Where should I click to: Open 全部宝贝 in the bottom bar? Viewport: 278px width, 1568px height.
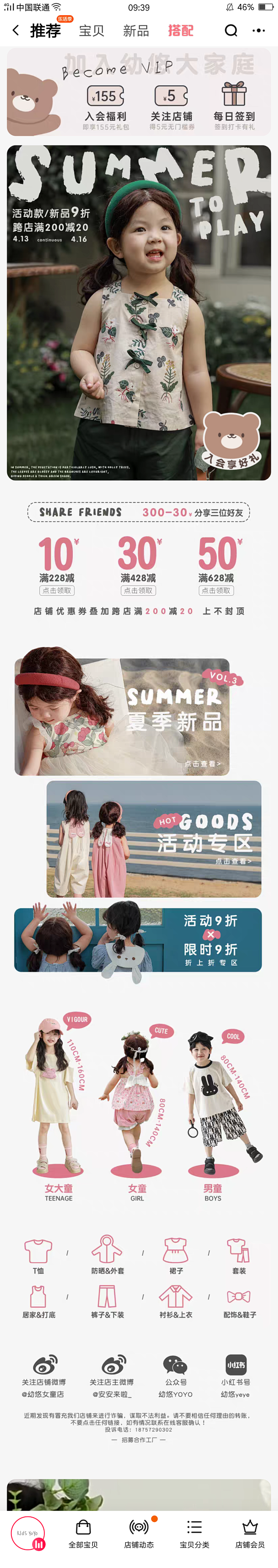tap(83, 1533)
